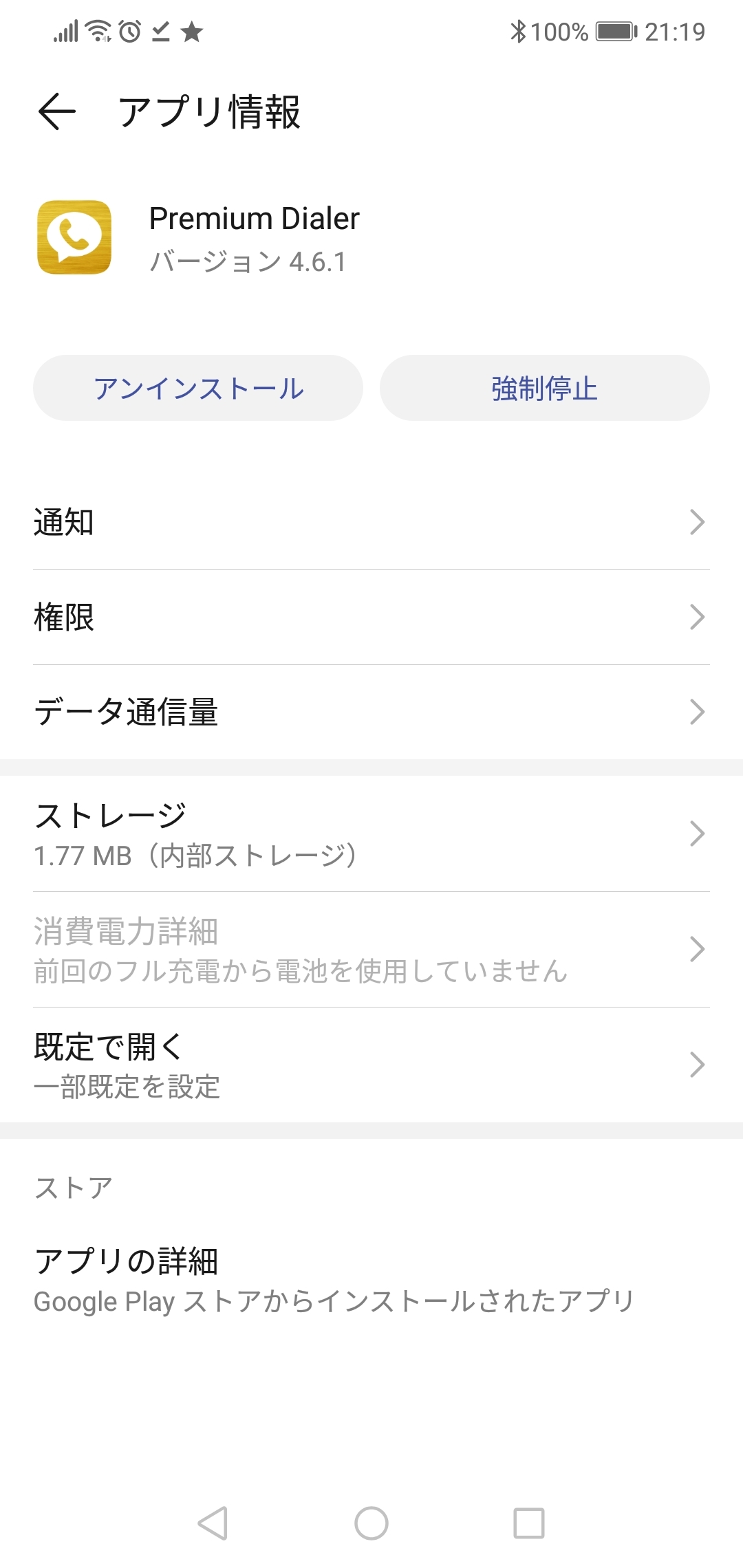Go back from the アプリ情報 screen
The width and height of the screenshot is (743, 1568).
[x=56, y=111]
